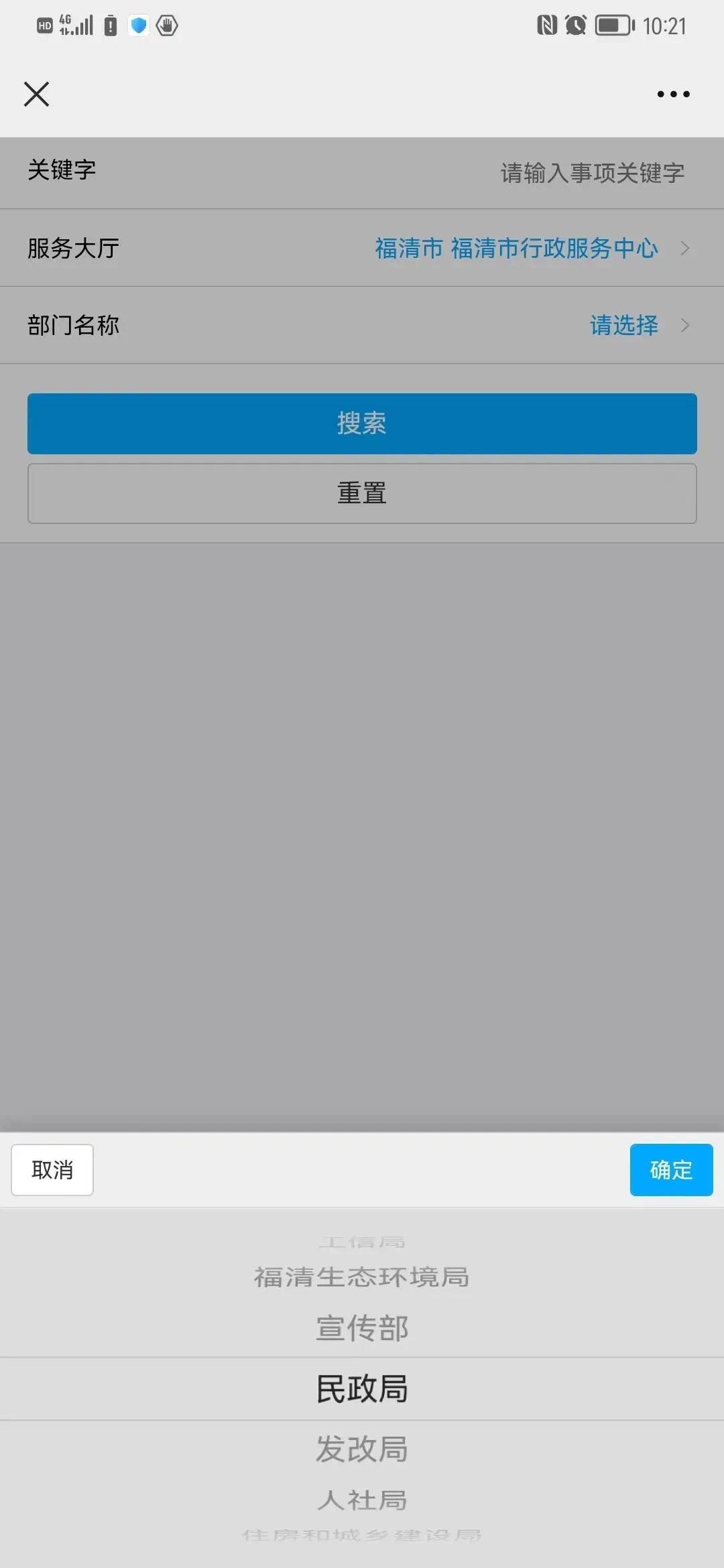The height and width of the screenshot is (1568, 724).
Task: Choose 福清生态环境局 from the picker
Action: click(x=362, y=1277)
